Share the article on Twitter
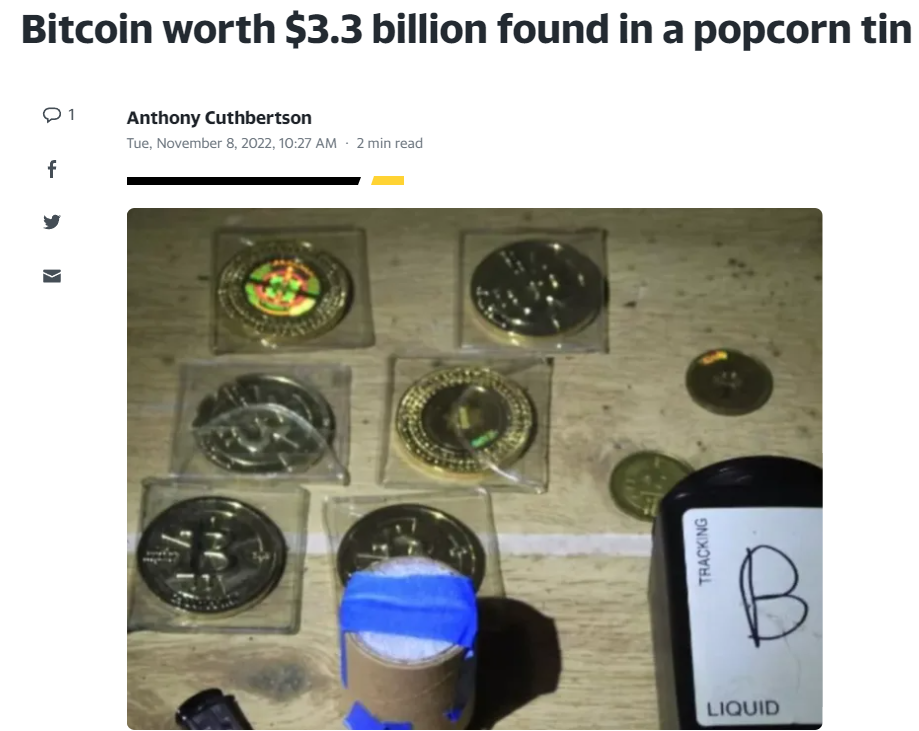The width and height of the screenshot is (919, 731). coord(52,222)
